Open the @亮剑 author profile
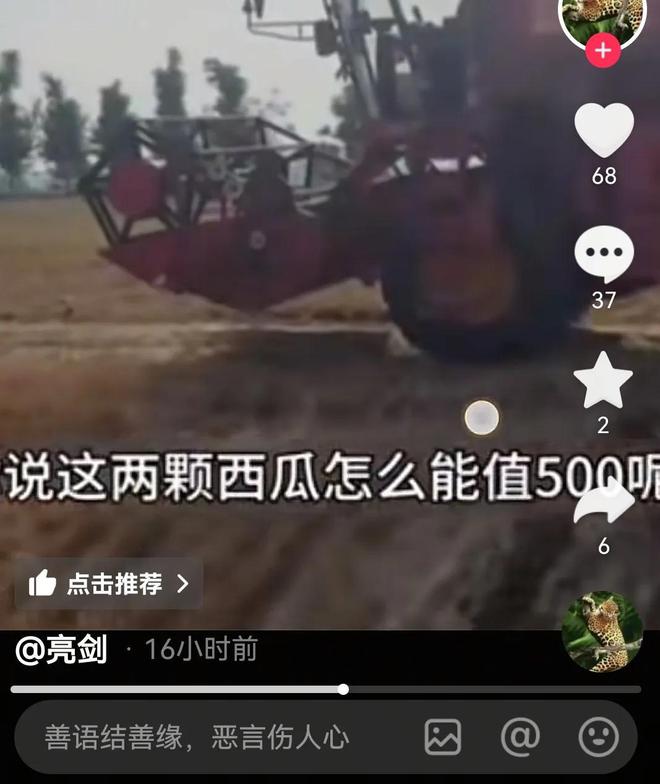The height and width of the screenshot is (784, 660). point(62,649)
